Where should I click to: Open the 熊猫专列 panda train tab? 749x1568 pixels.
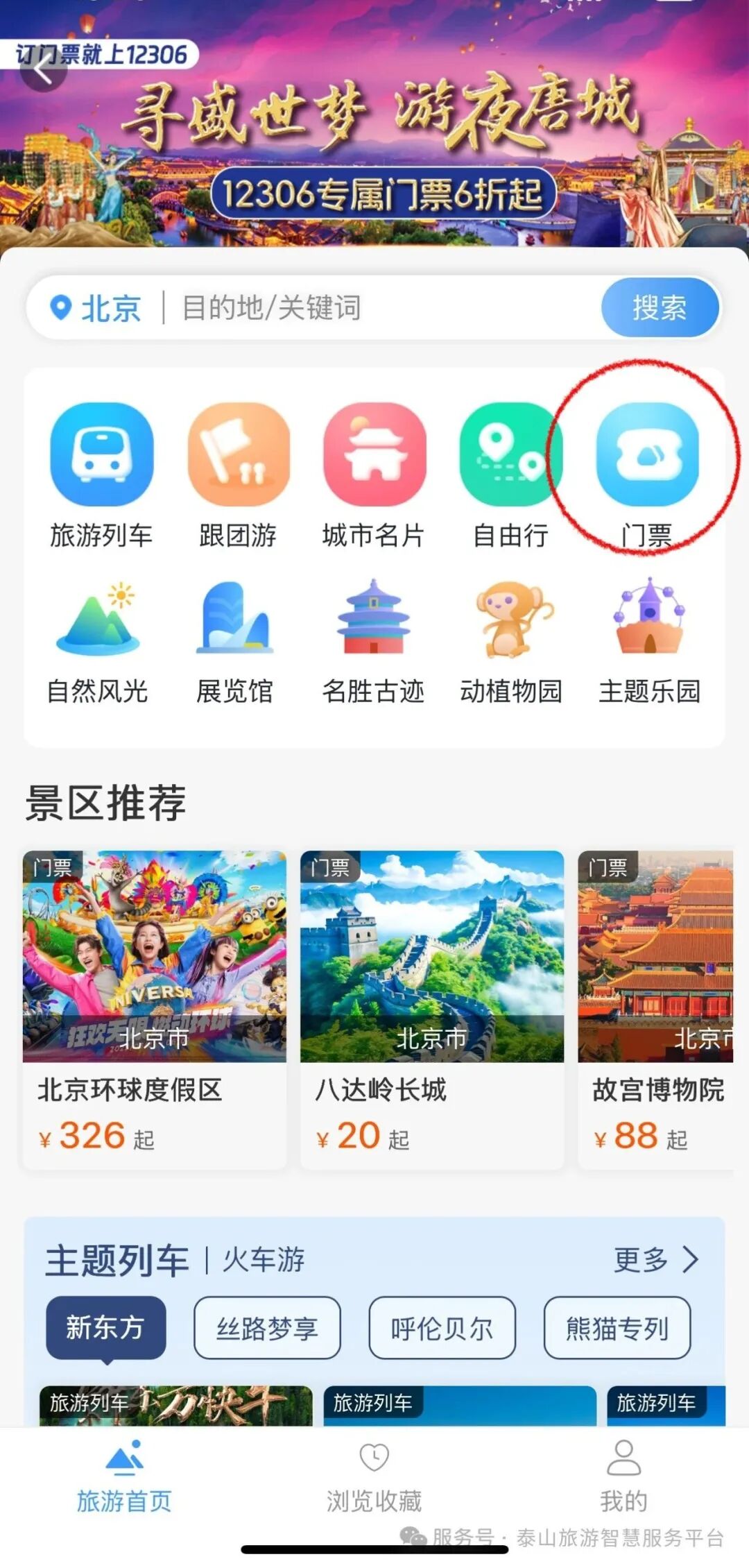click(616, 1327)
